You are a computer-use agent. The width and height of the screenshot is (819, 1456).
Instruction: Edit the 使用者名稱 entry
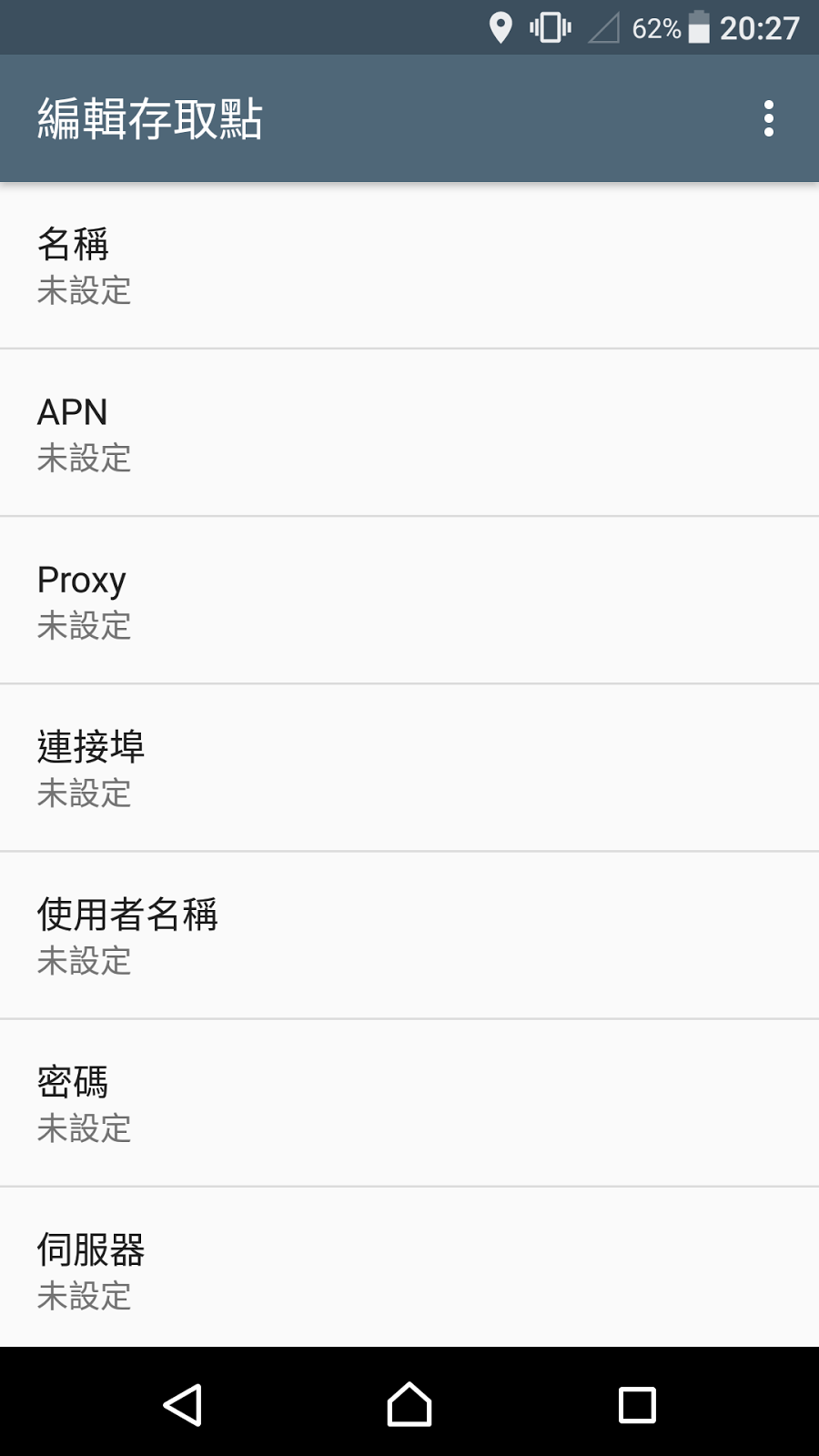pos(409,935)
